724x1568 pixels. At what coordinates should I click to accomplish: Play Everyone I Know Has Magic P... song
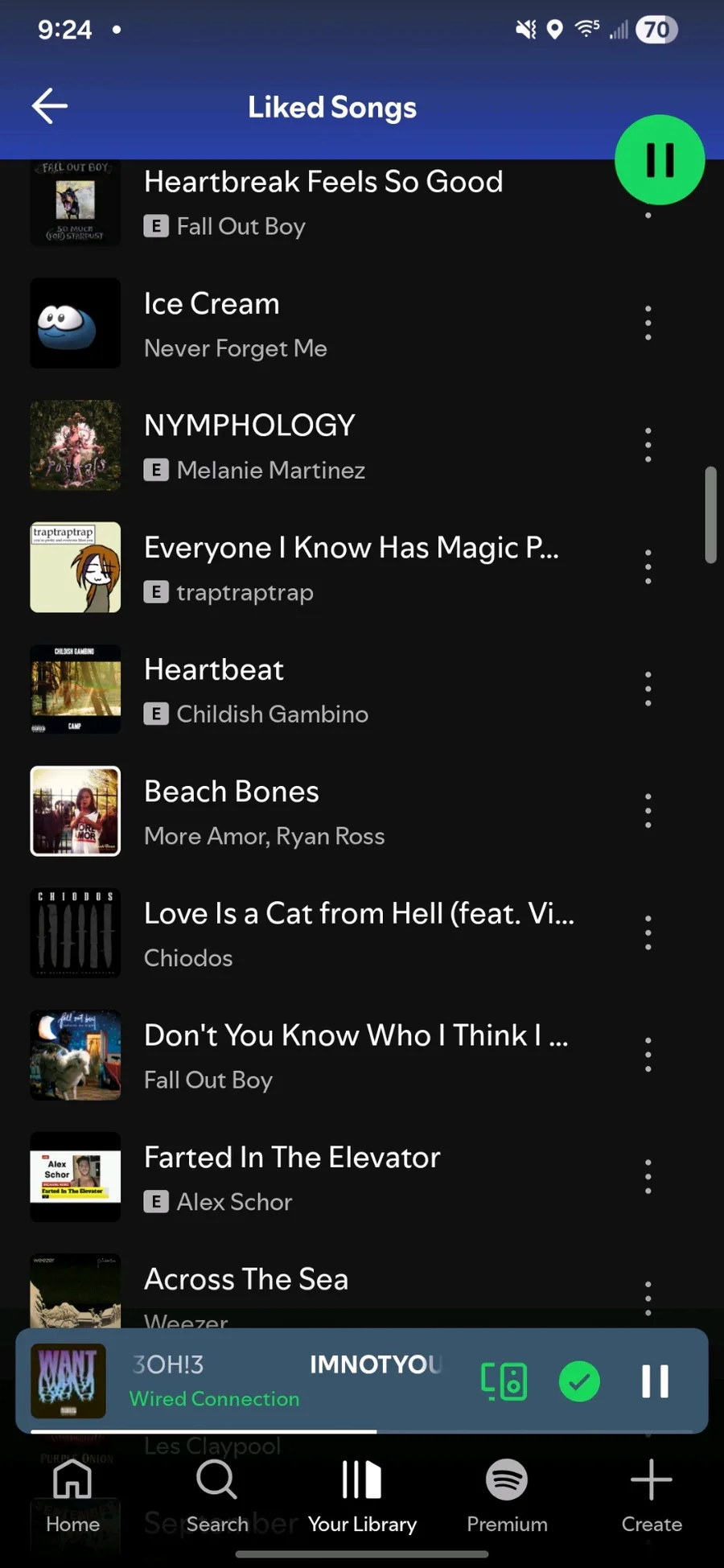click(322, 568)
